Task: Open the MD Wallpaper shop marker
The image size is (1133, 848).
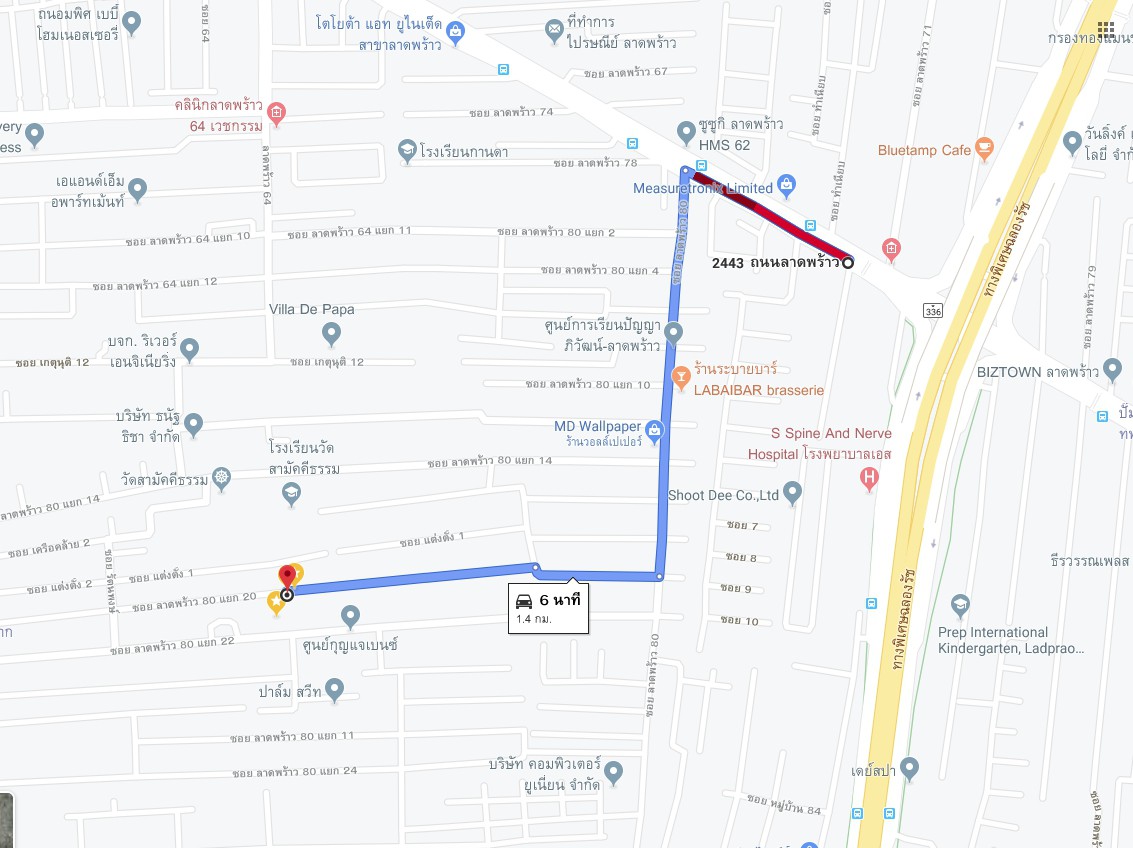Action: pos(654,432)
